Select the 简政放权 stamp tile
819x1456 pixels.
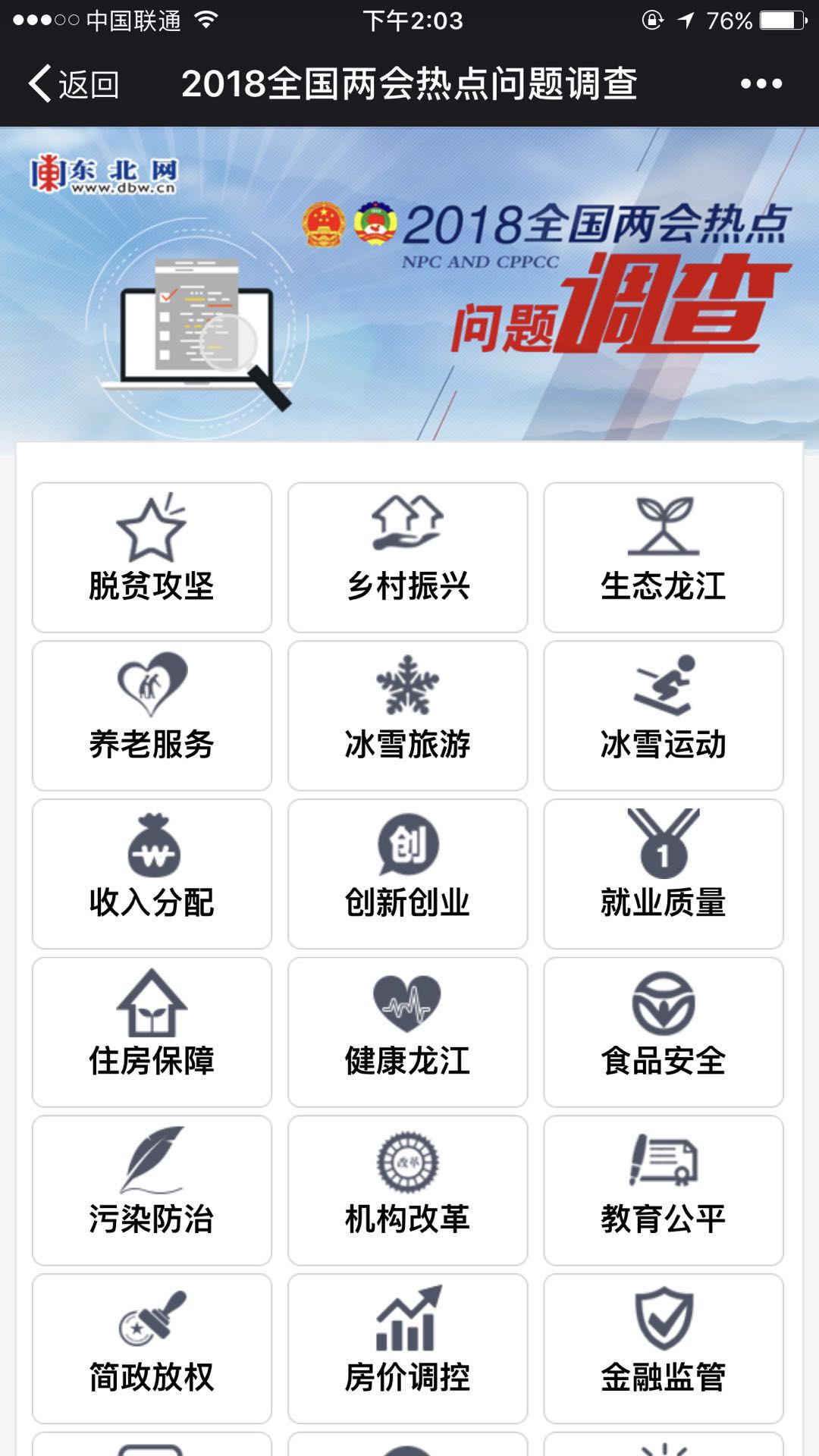tap(152, 1349)
